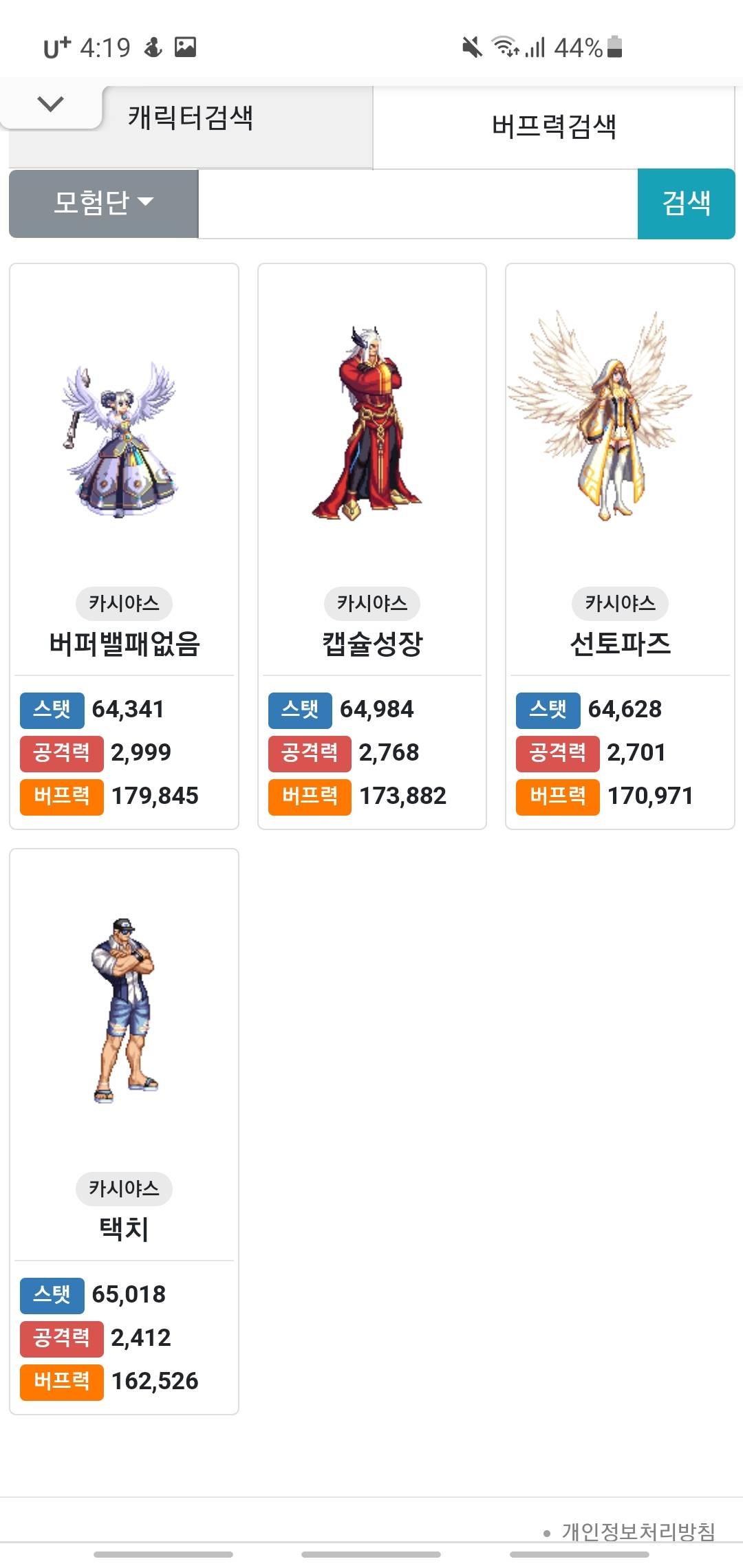Expand the collapsed chevron at top left
Image resolution: width=743 pixels, height=1568 pixels.
pyautogui.click(x=50, y=105)
